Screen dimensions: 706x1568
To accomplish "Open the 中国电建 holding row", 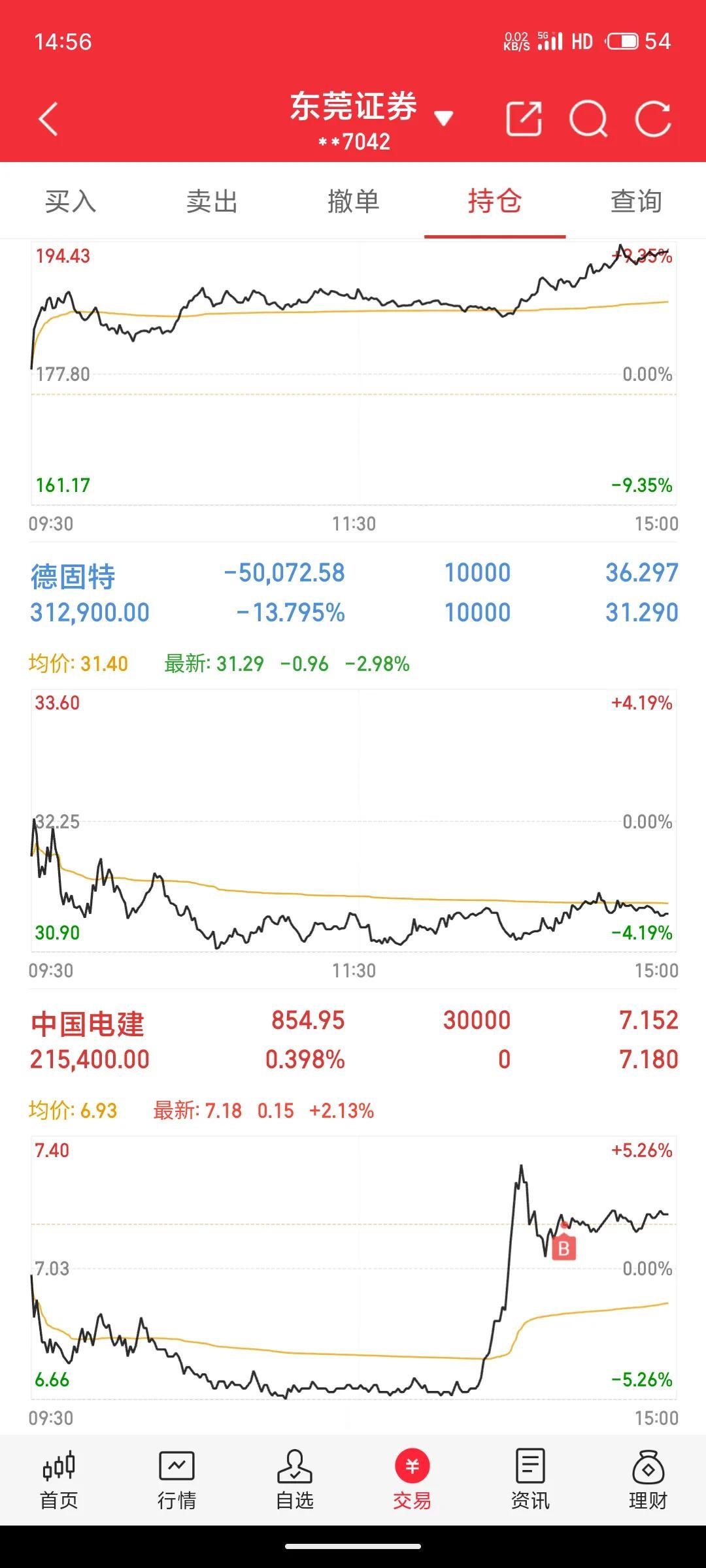I will [x=353, y=1040].
